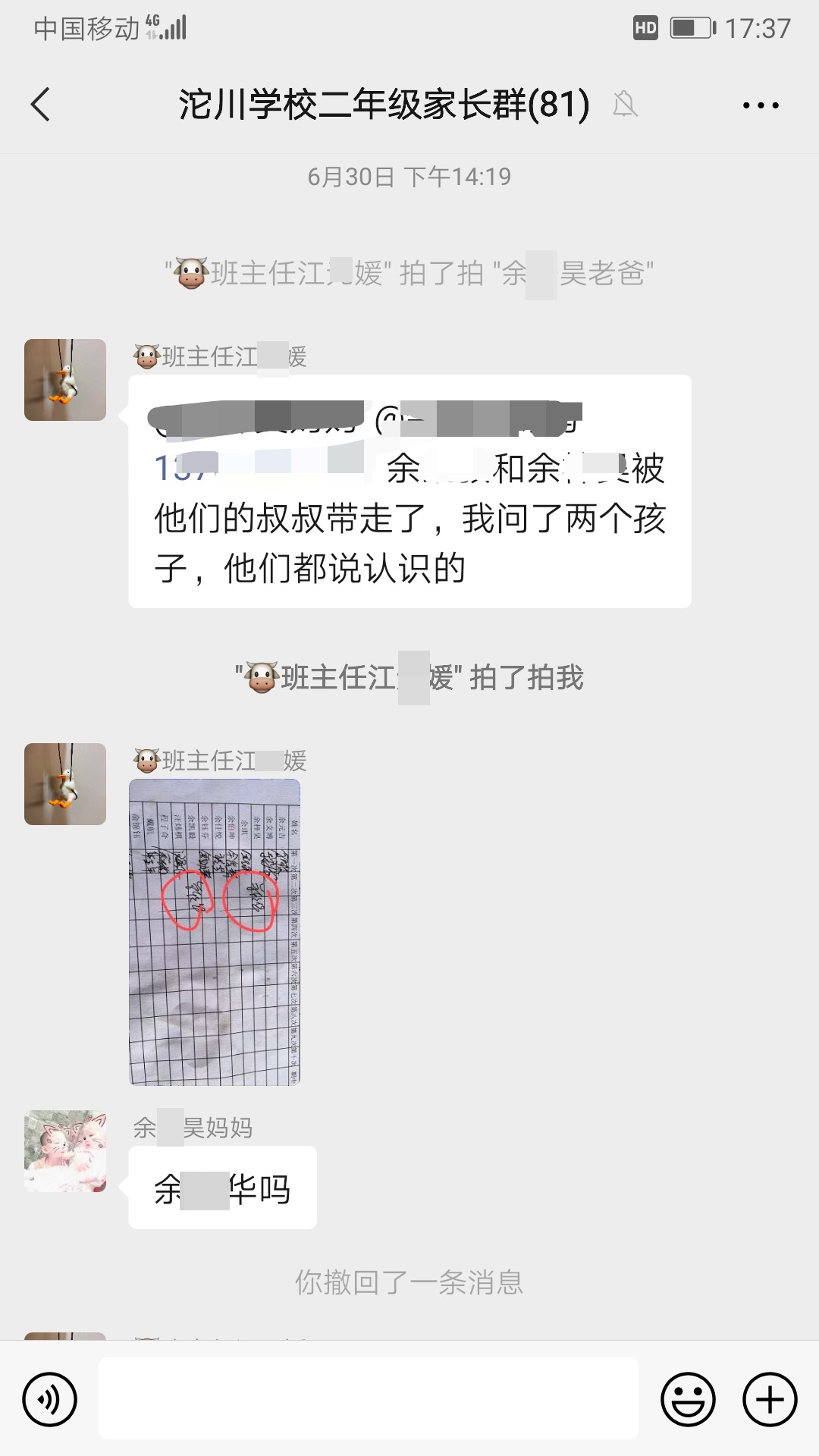This screenshot has width=819, height=1456.
Task: Open the plus attachment menu
Action: (x=769, y=1399)
